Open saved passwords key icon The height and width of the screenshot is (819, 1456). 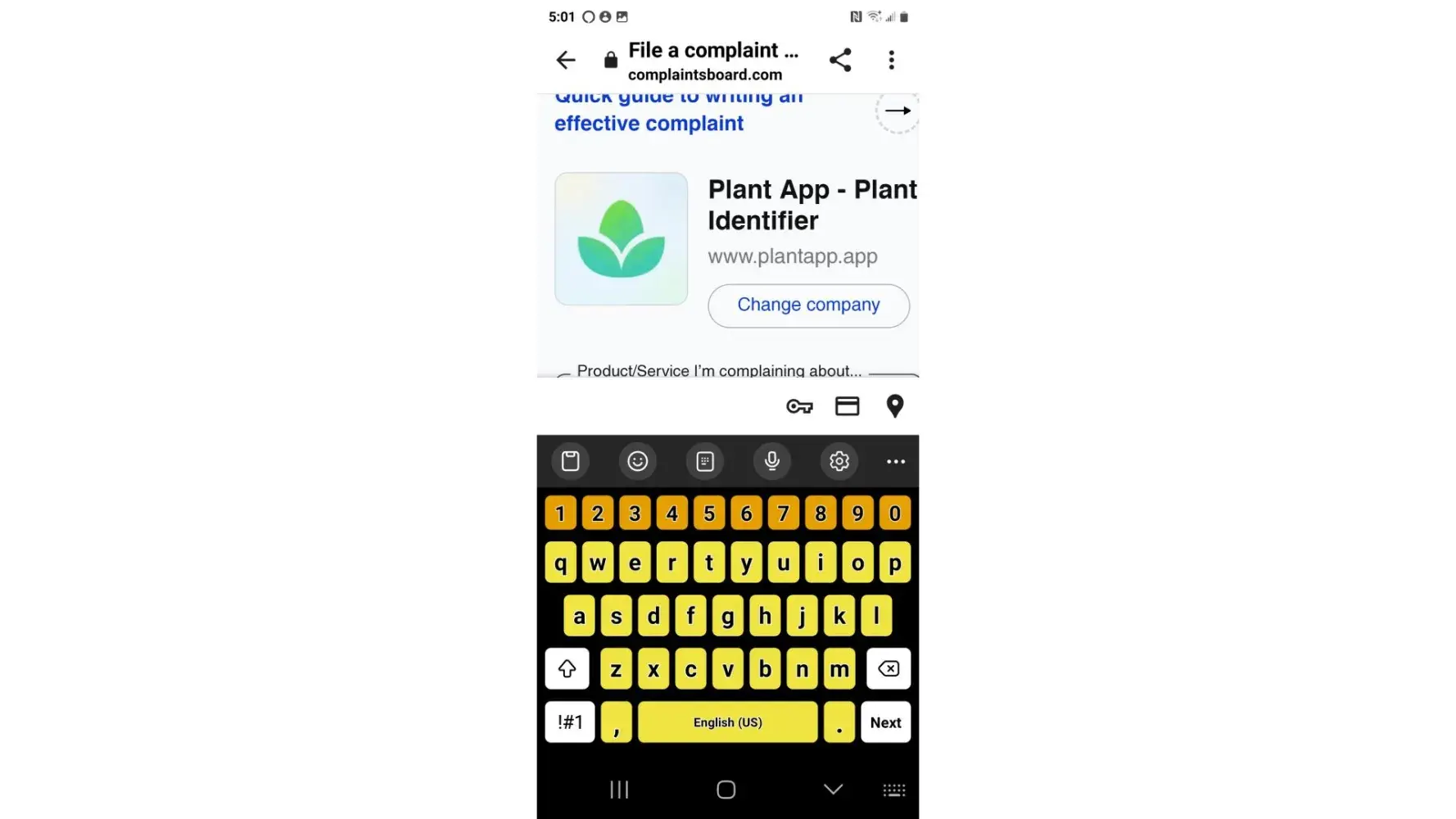[x=799, y=406]
